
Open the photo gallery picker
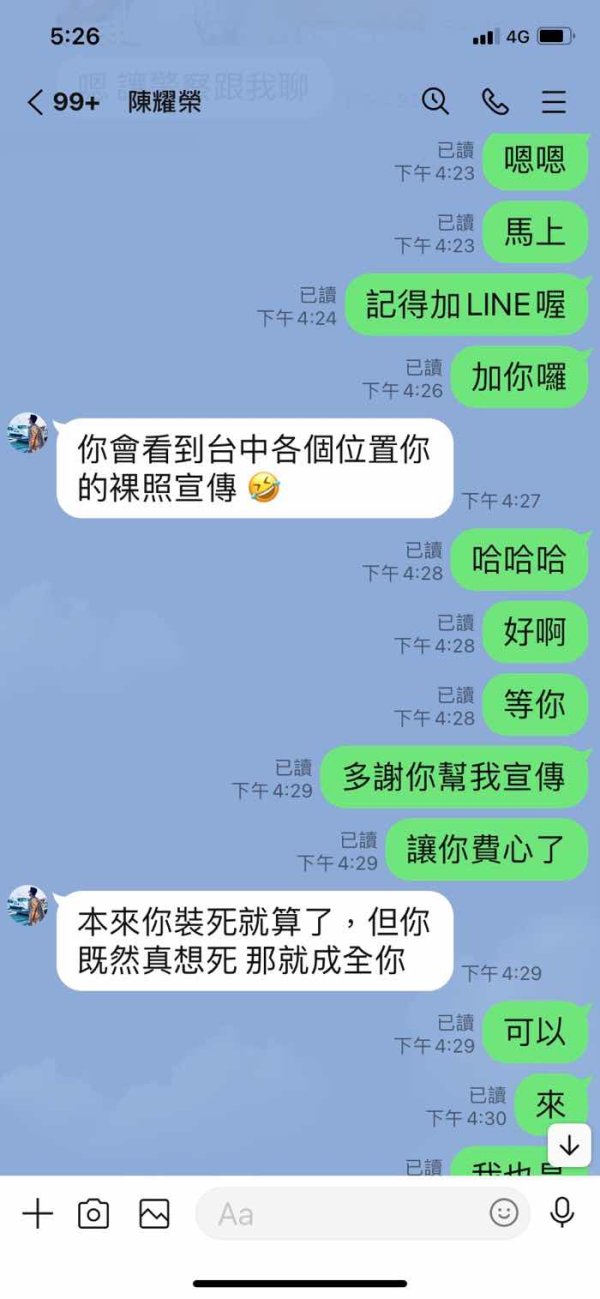[154, 1214]
